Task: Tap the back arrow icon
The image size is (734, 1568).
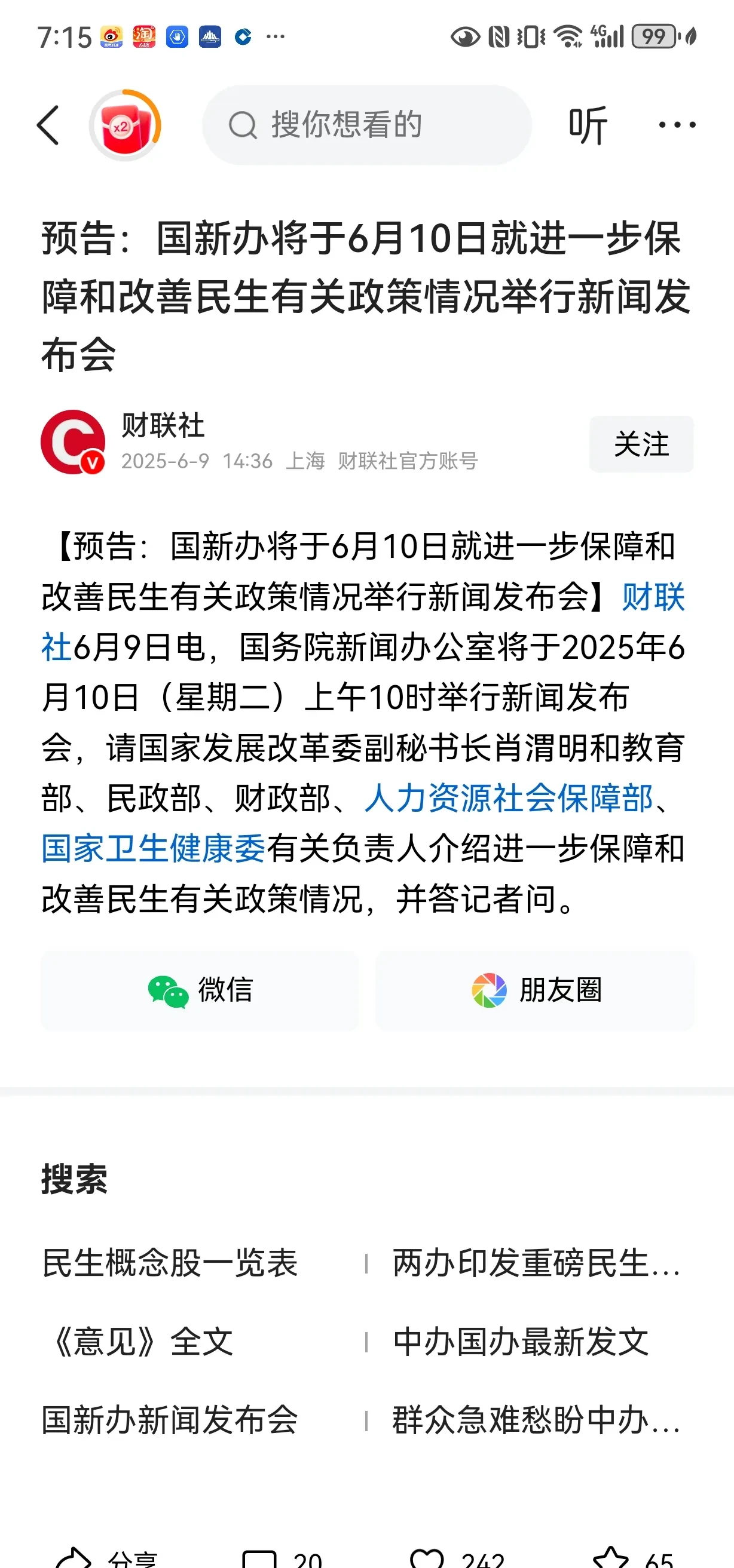Action: 50,125
